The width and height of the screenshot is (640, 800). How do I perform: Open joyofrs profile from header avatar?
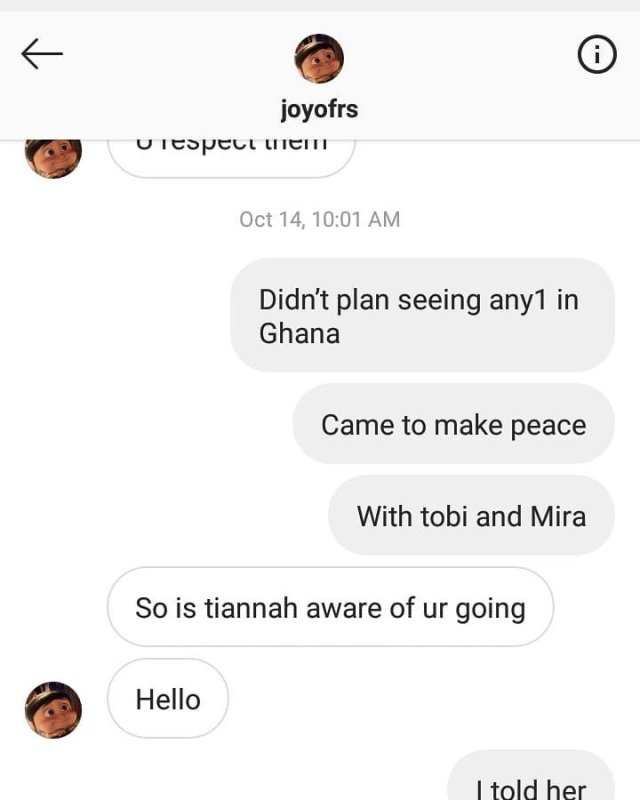click(319, 58)
